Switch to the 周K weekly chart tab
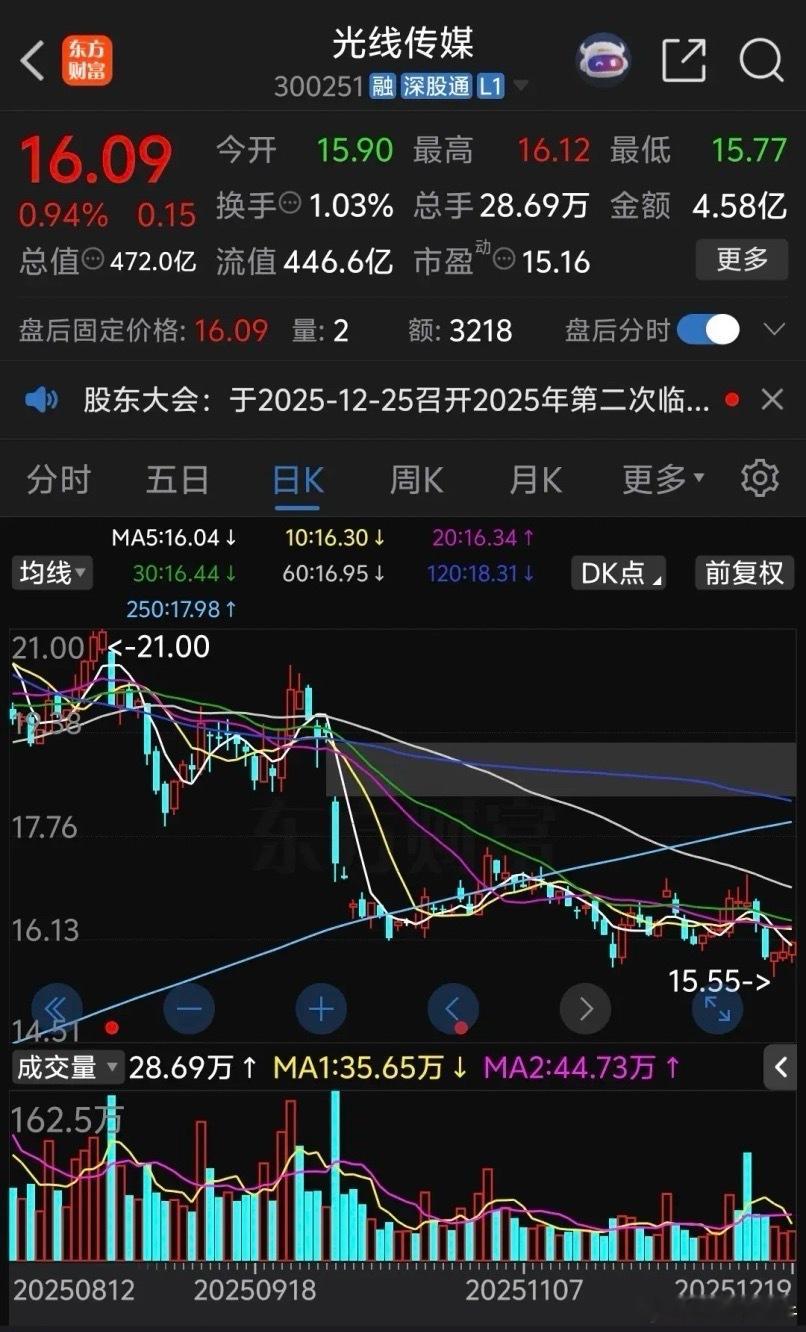 [x=415, y=479]
